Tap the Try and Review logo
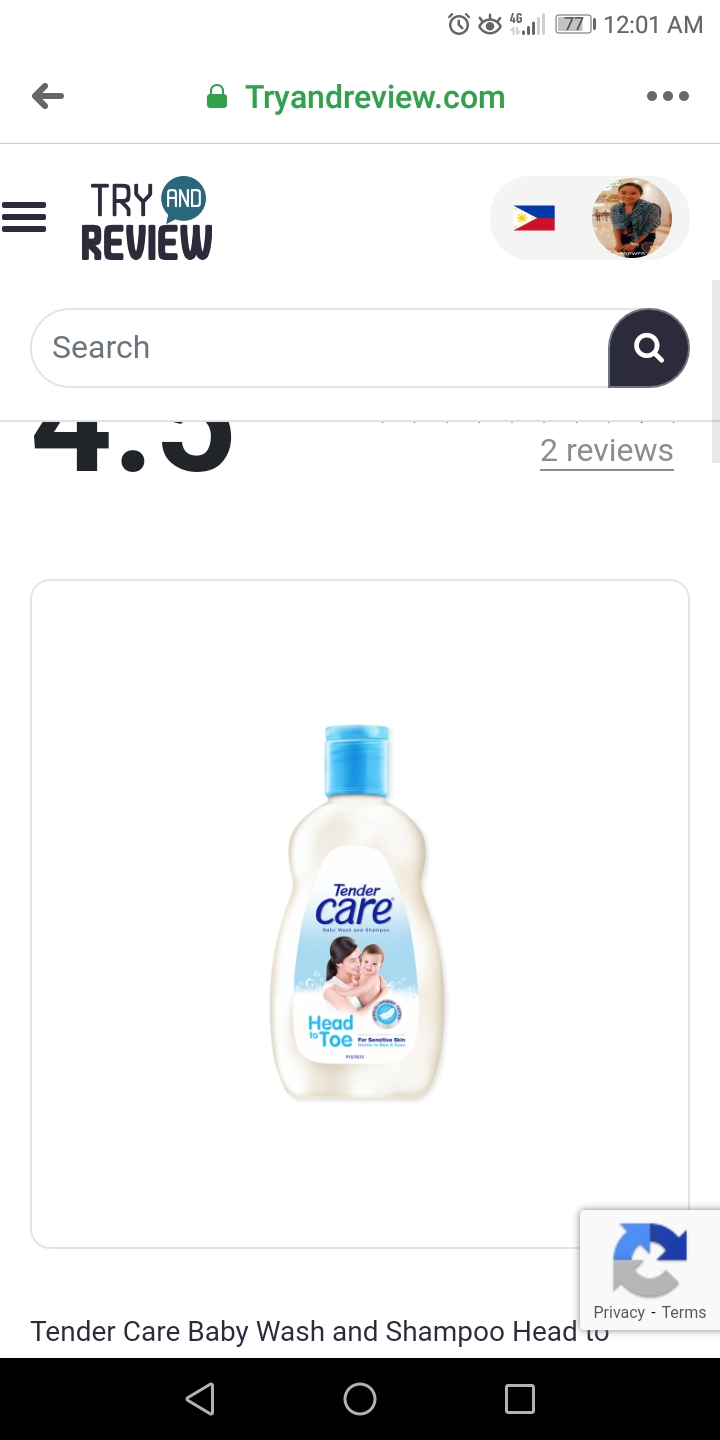This screenshot has width=720, height=1440. click(147, 220)
